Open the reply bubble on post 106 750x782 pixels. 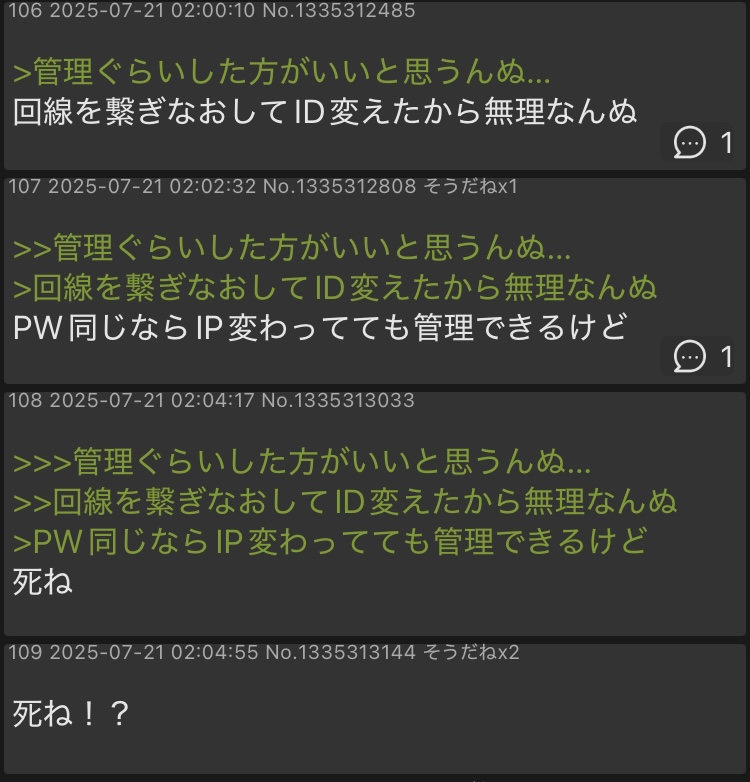pyautogui.click(x=703, y=143)
